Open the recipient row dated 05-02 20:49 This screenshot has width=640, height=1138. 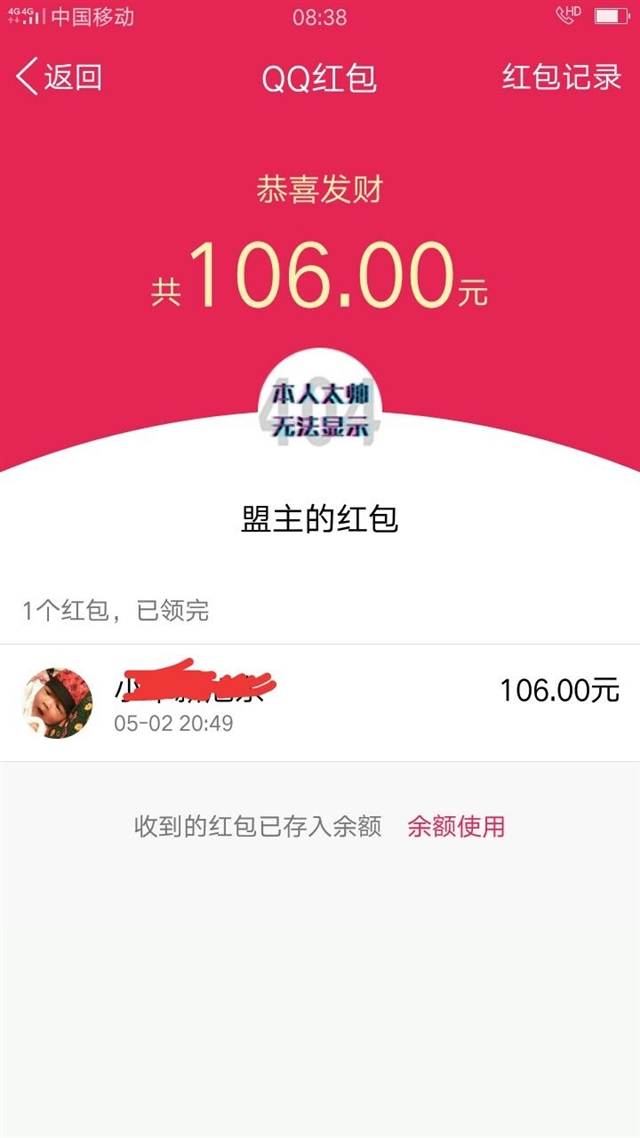[320, 703]
